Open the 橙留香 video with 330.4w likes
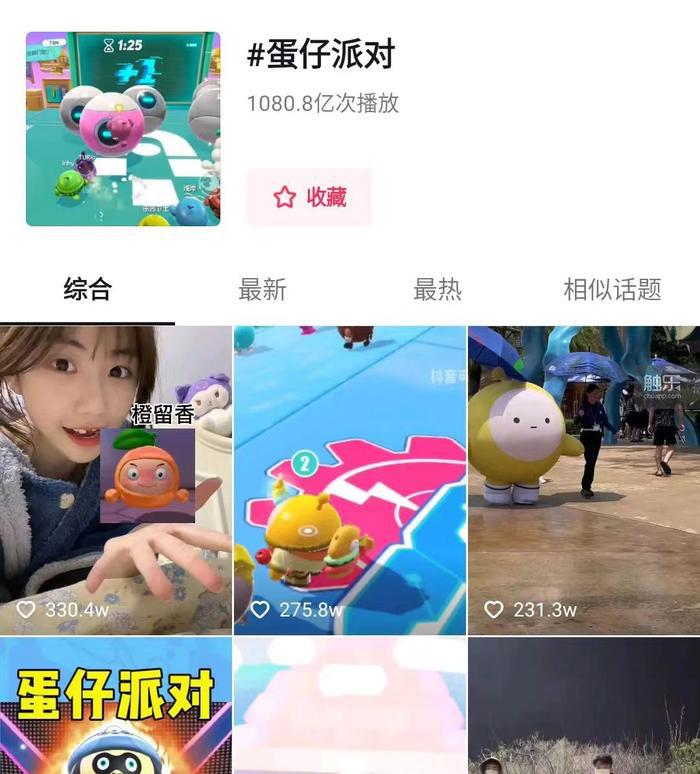Viewport: 700px width, 774px height. pos(116,480)
